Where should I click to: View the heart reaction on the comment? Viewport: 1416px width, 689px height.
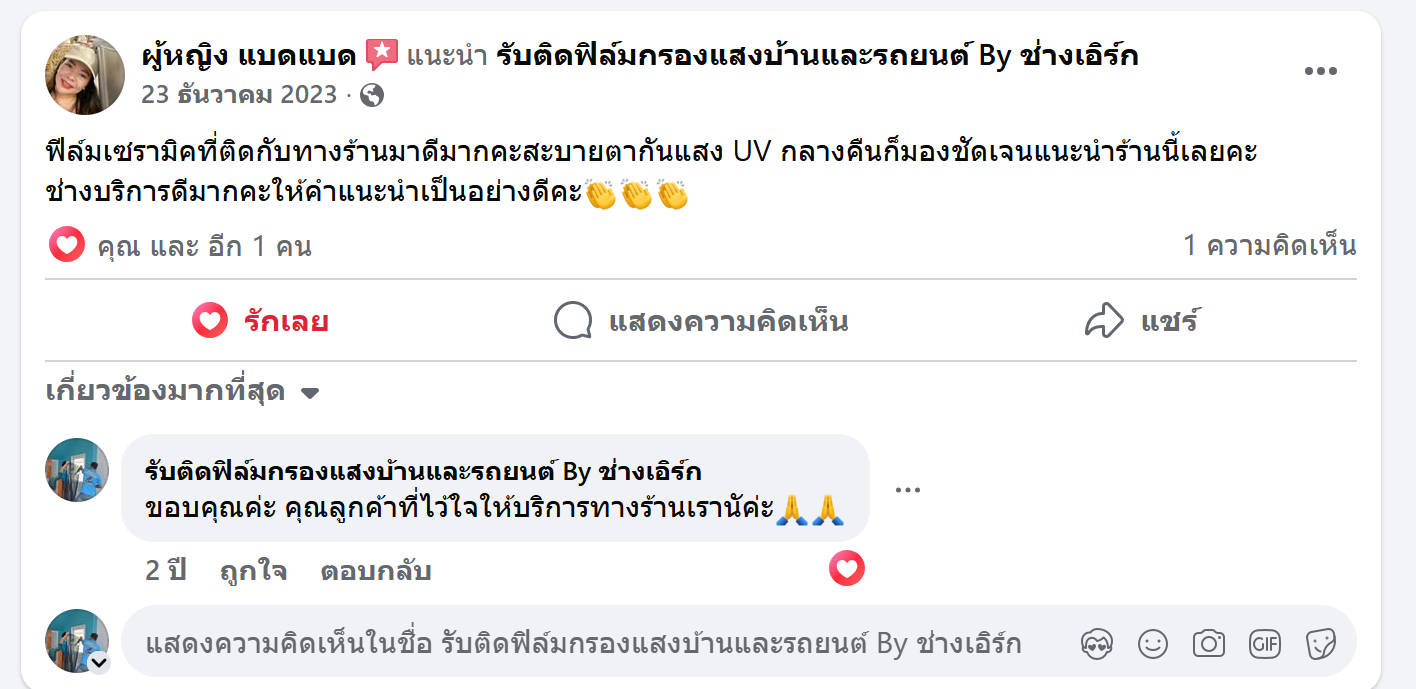point(846,570)
